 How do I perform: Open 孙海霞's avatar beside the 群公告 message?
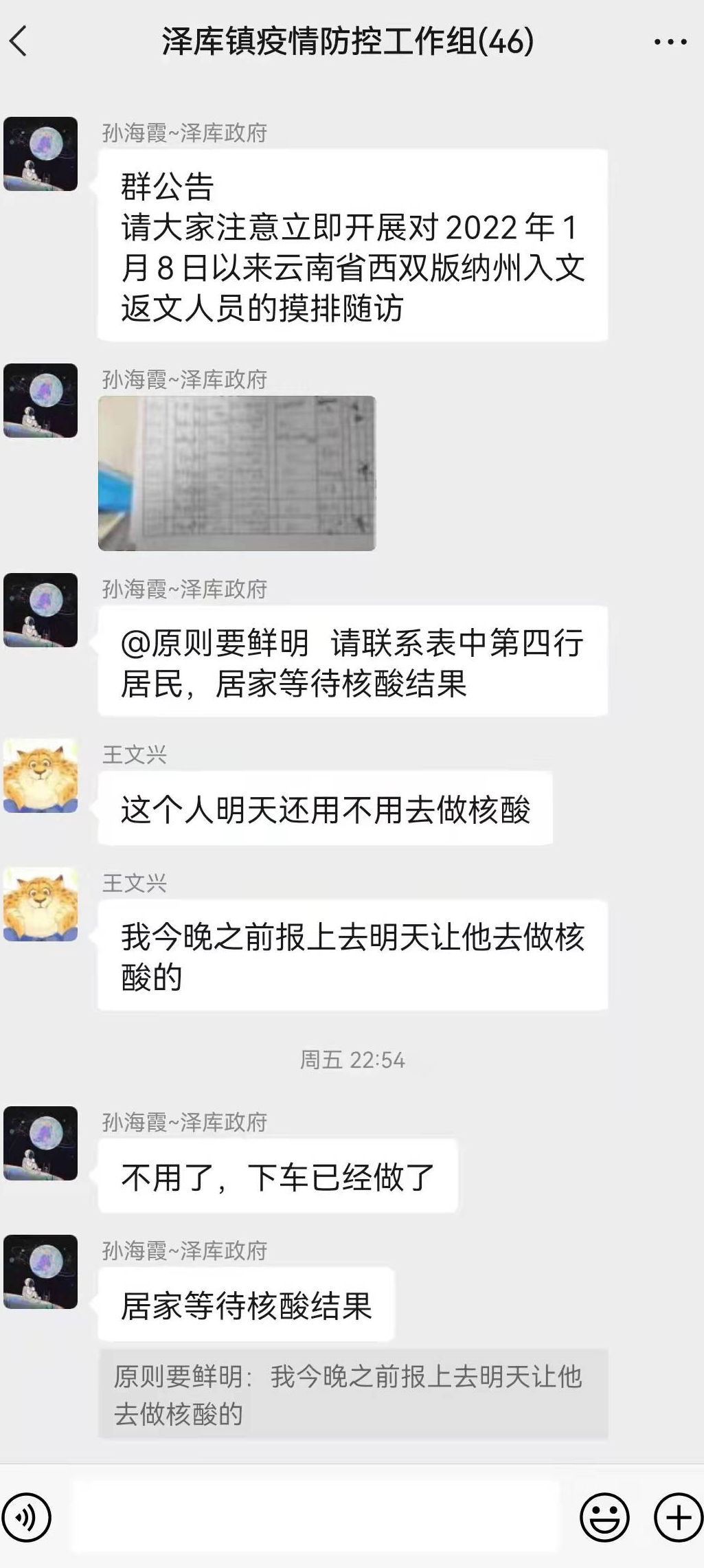(41, 153)
